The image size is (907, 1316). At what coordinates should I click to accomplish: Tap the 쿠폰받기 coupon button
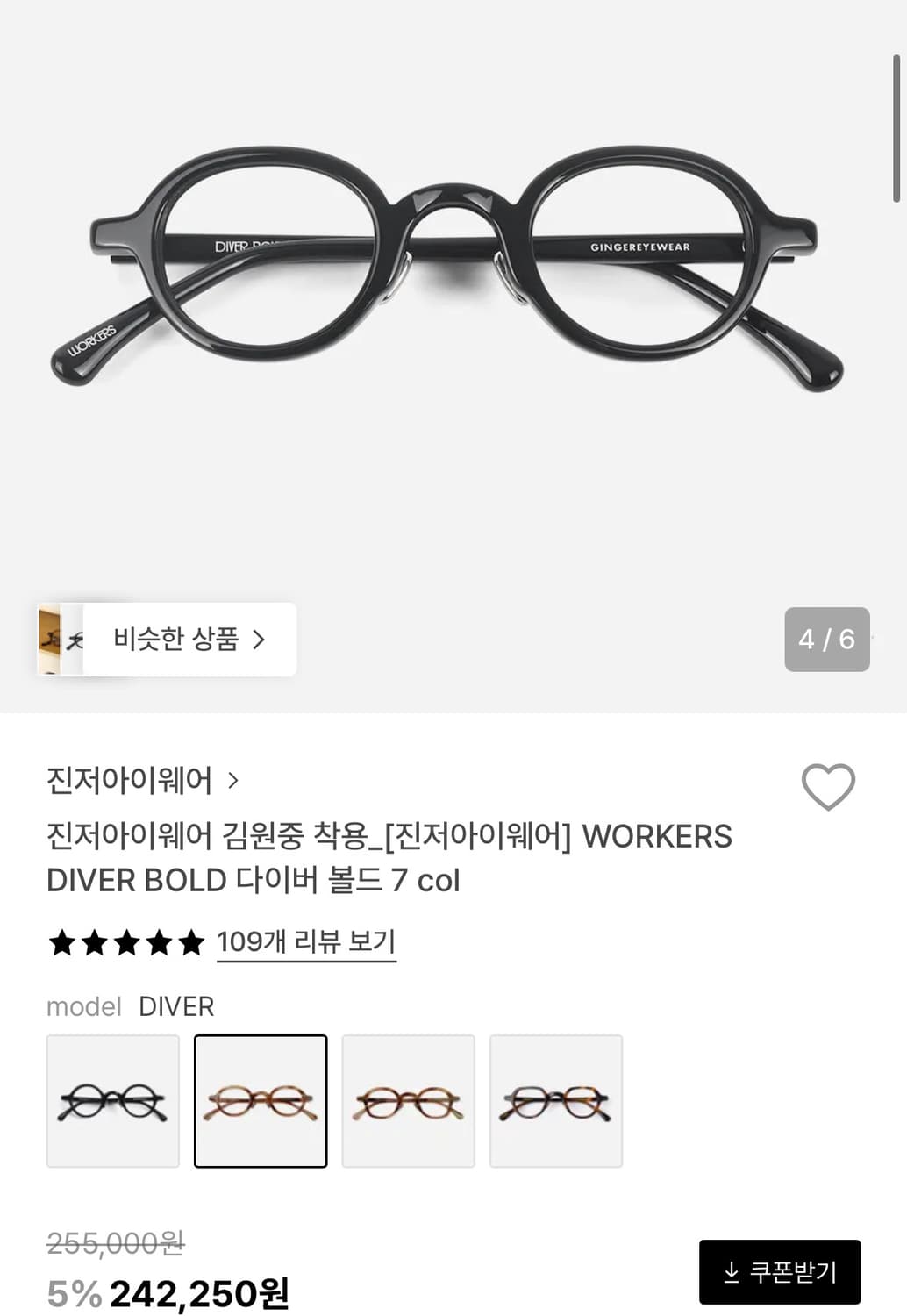coord(781,1270)
